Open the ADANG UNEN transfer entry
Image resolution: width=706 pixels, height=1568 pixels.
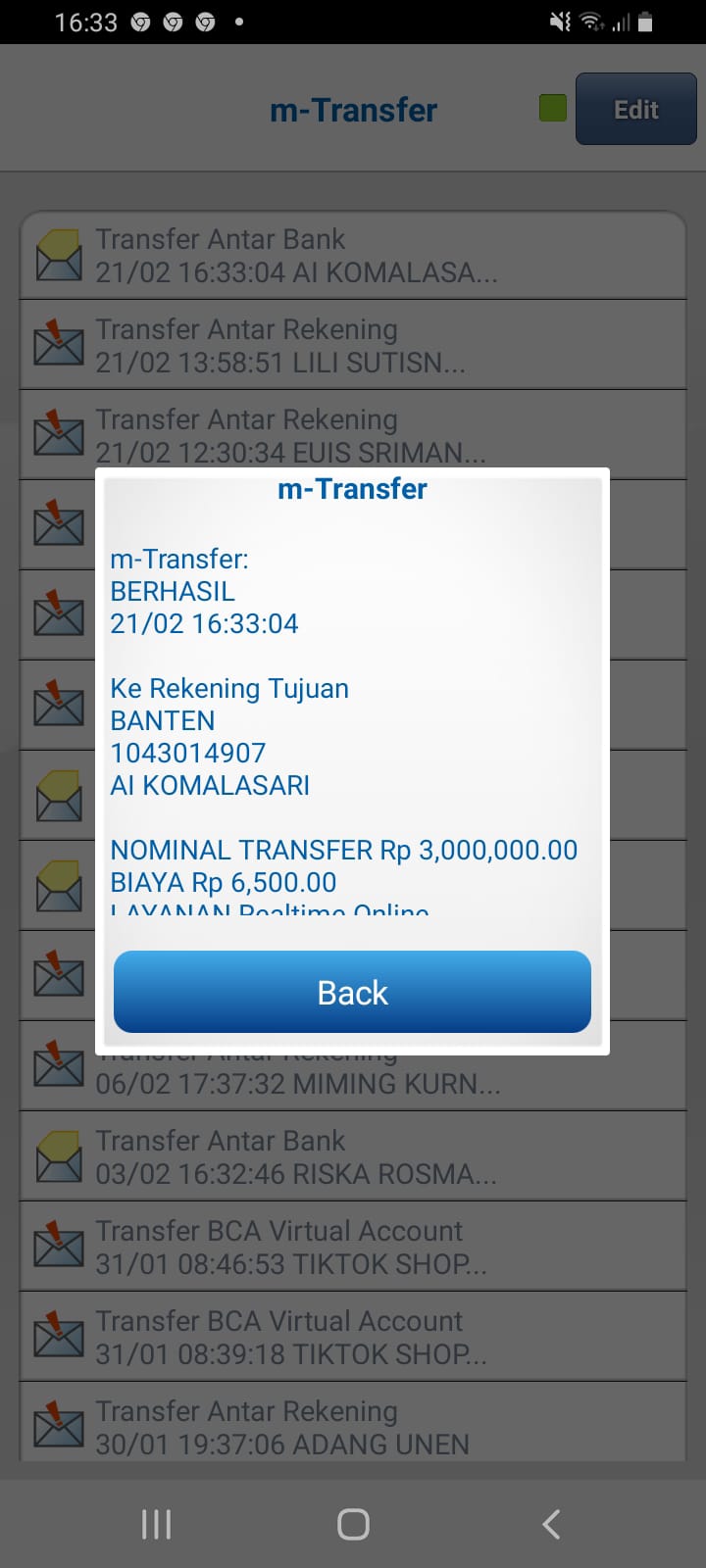click(353, 1426)
